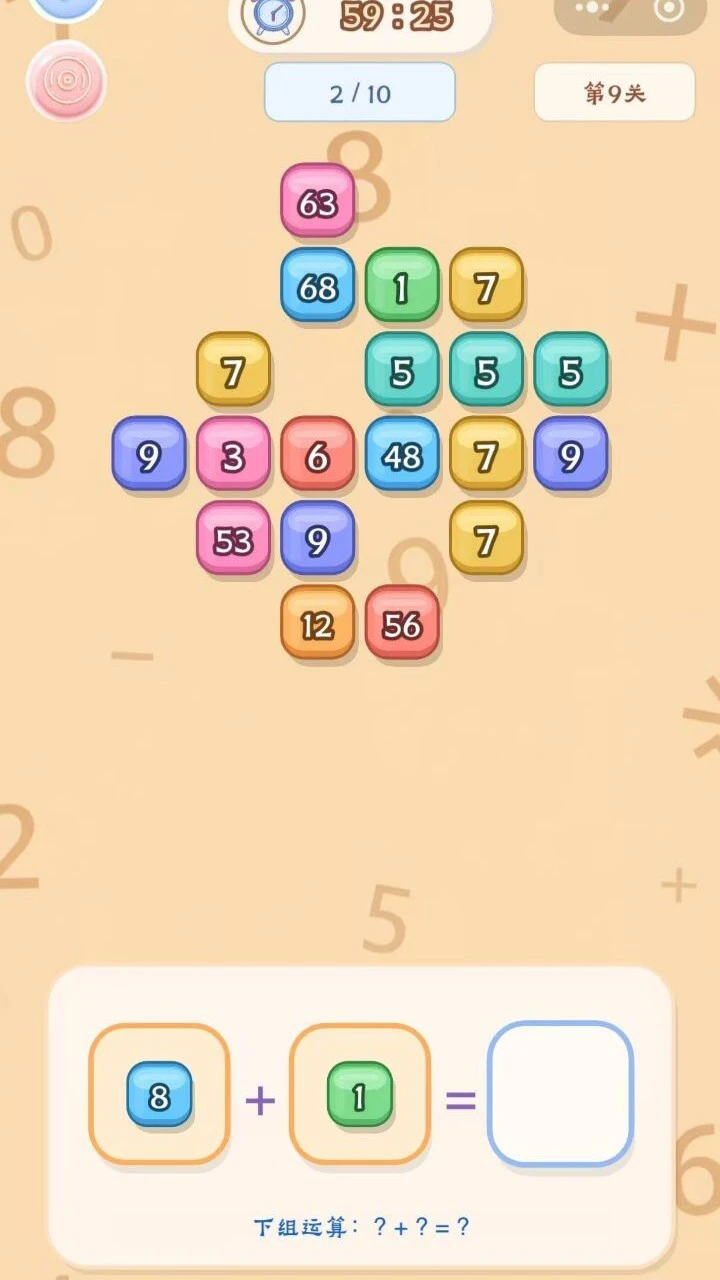Open the pink round target button
This screenshot has height=1280, width=720.
pos(66,80)
